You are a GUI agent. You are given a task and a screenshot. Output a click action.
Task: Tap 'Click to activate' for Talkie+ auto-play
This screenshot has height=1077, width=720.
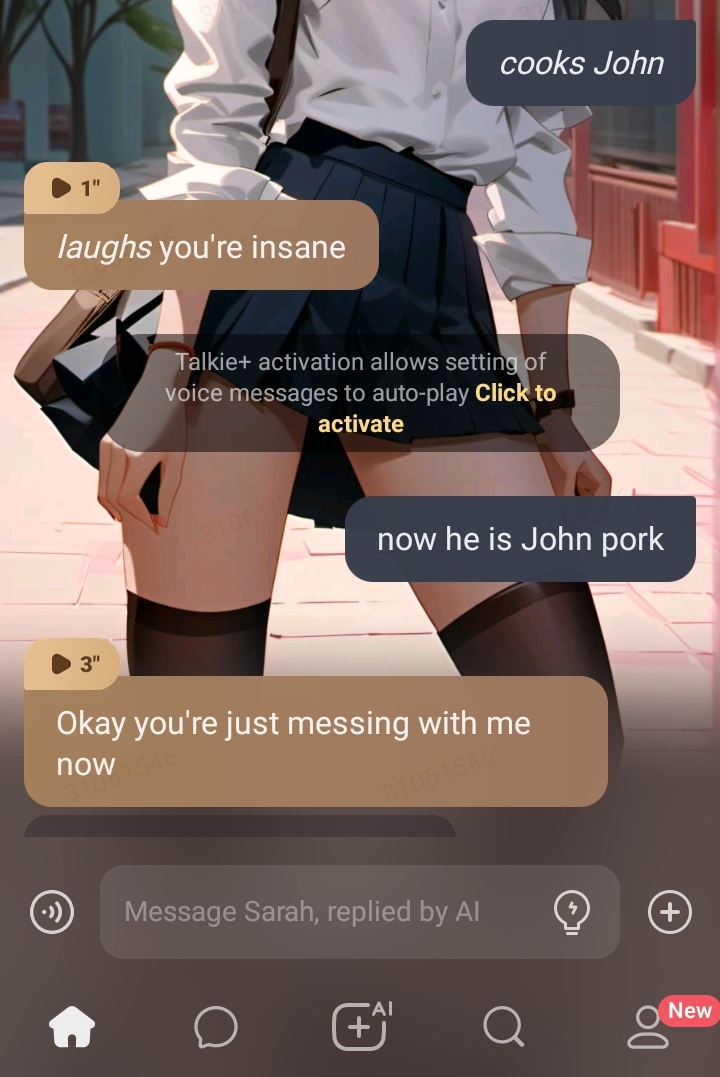point(437,408)
